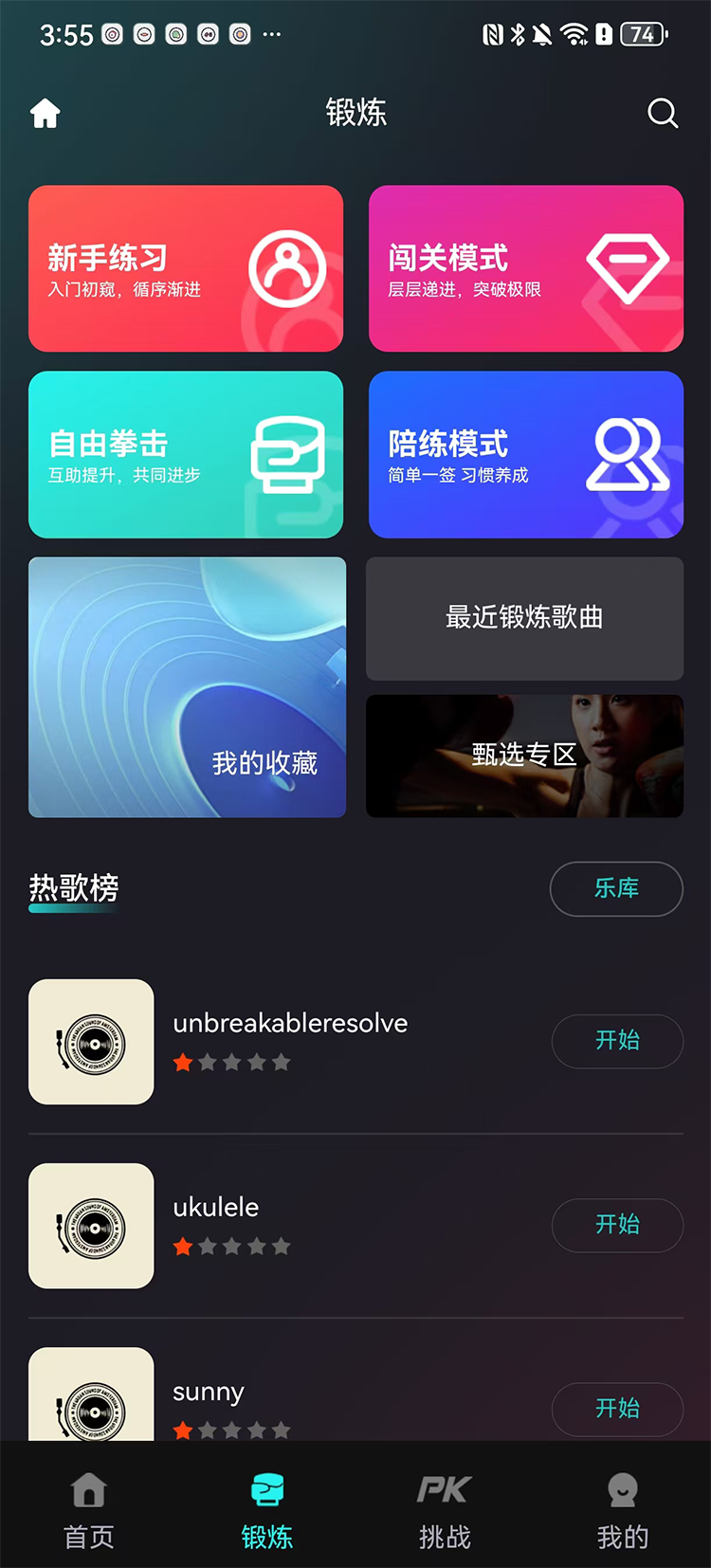Open the 甄选专区 featured zone card
This screenshot has height=1568, width=711.
point(524,756)
